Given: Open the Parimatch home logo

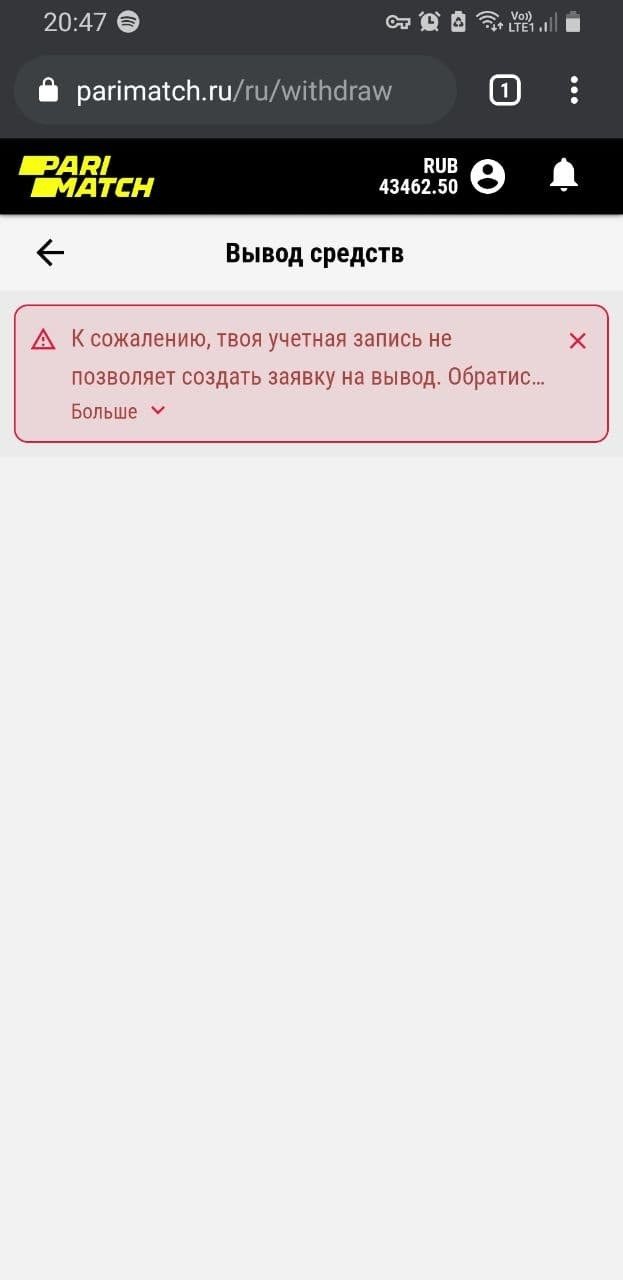Looking at the screenshot, I should click(86, 177).
